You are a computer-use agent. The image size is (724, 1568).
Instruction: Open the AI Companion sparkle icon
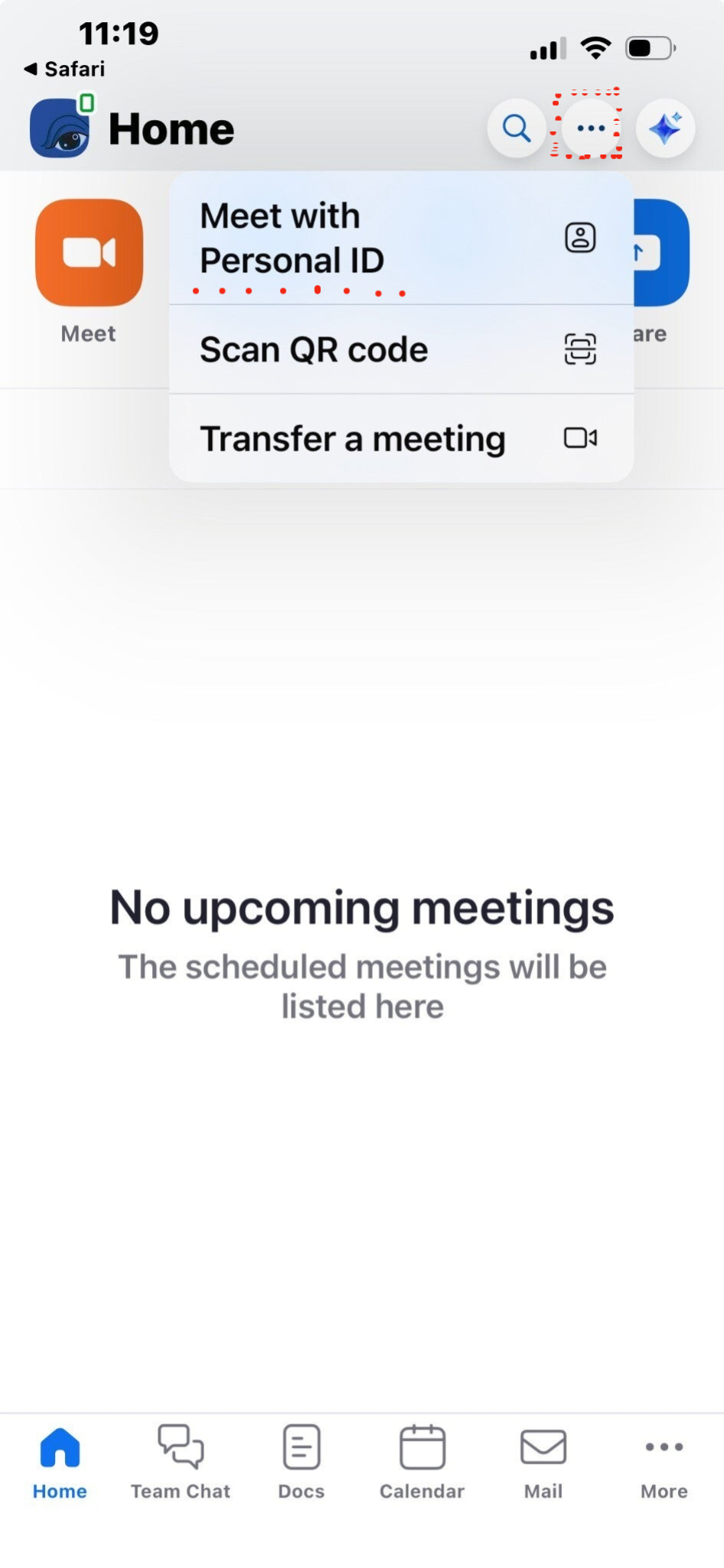click(x=665, y=128)
